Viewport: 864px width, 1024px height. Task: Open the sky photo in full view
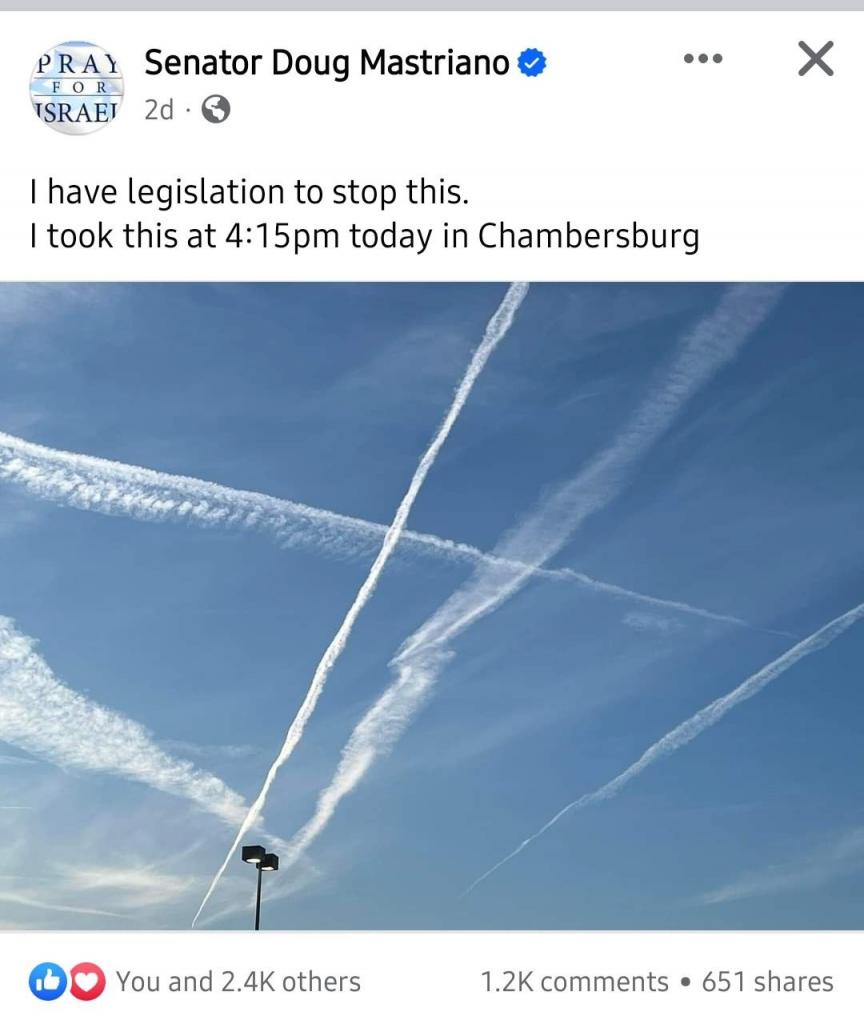click(x=432, y=605)
